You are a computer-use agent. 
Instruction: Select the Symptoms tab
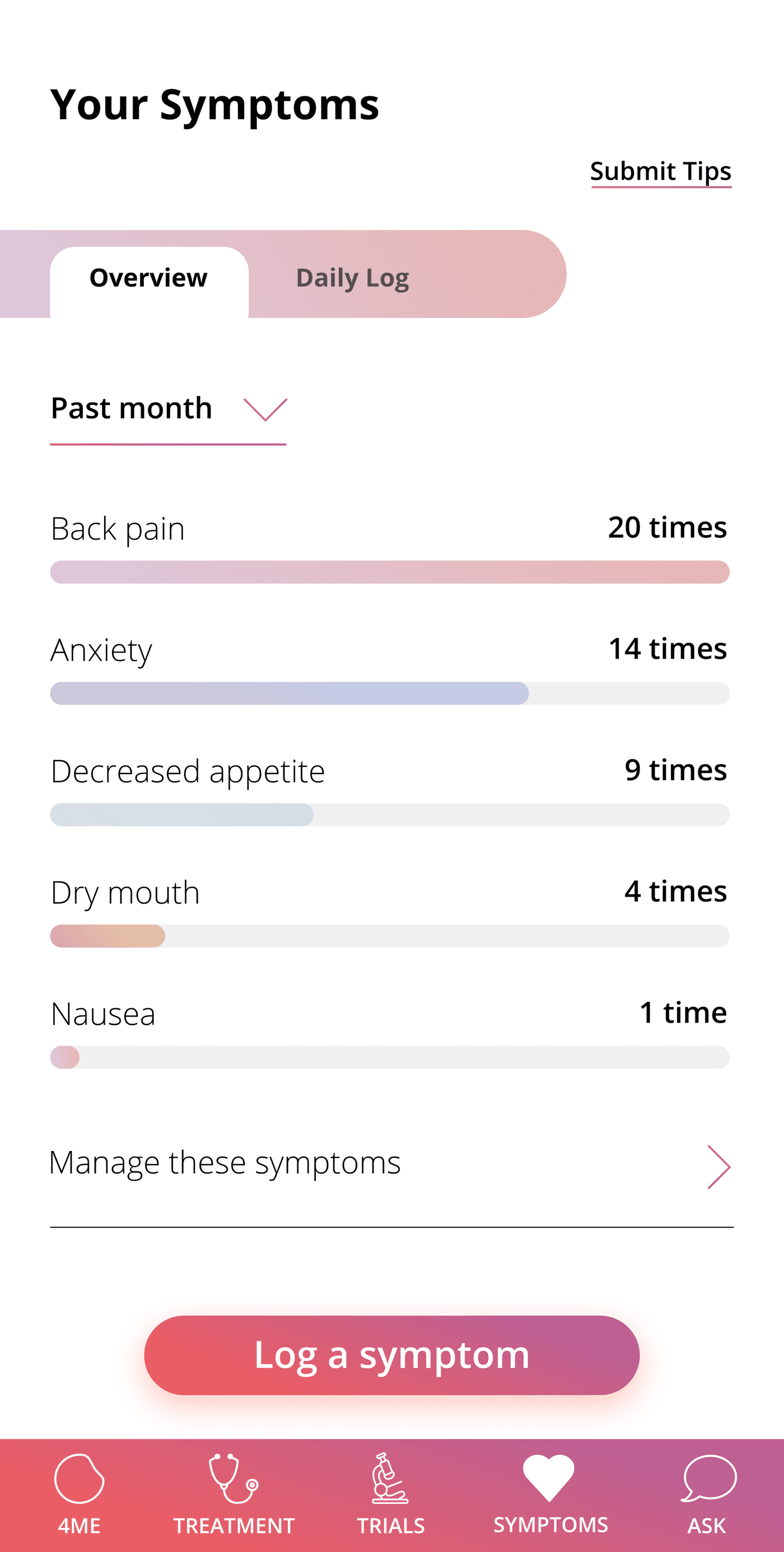coord(550,1494)
